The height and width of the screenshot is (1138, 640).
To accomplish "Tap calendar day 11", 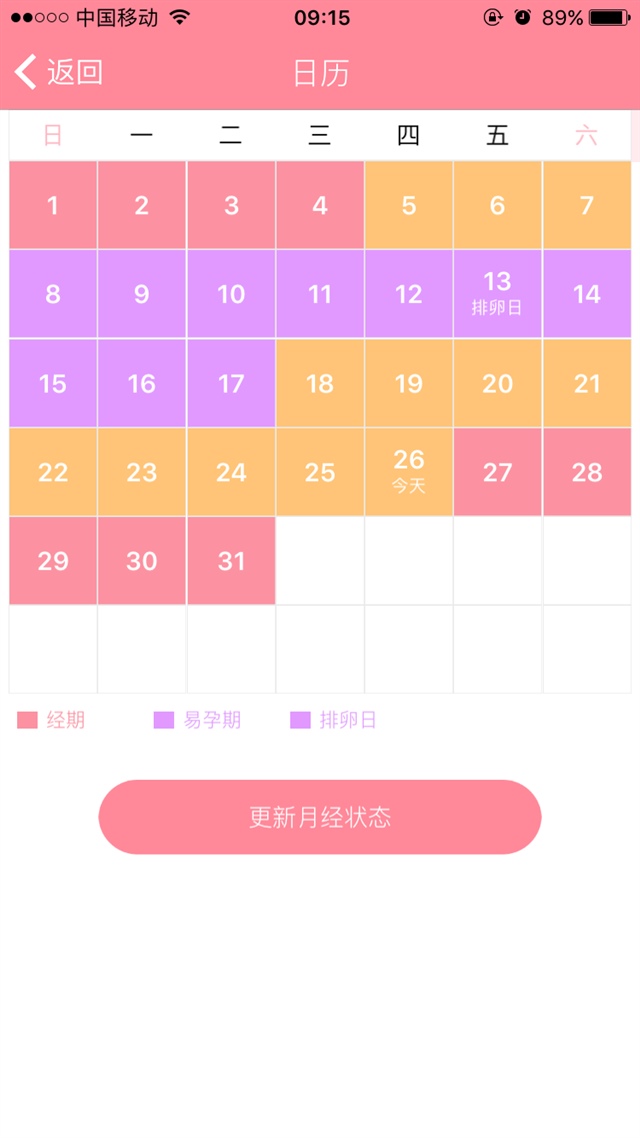I will [320, 294].
